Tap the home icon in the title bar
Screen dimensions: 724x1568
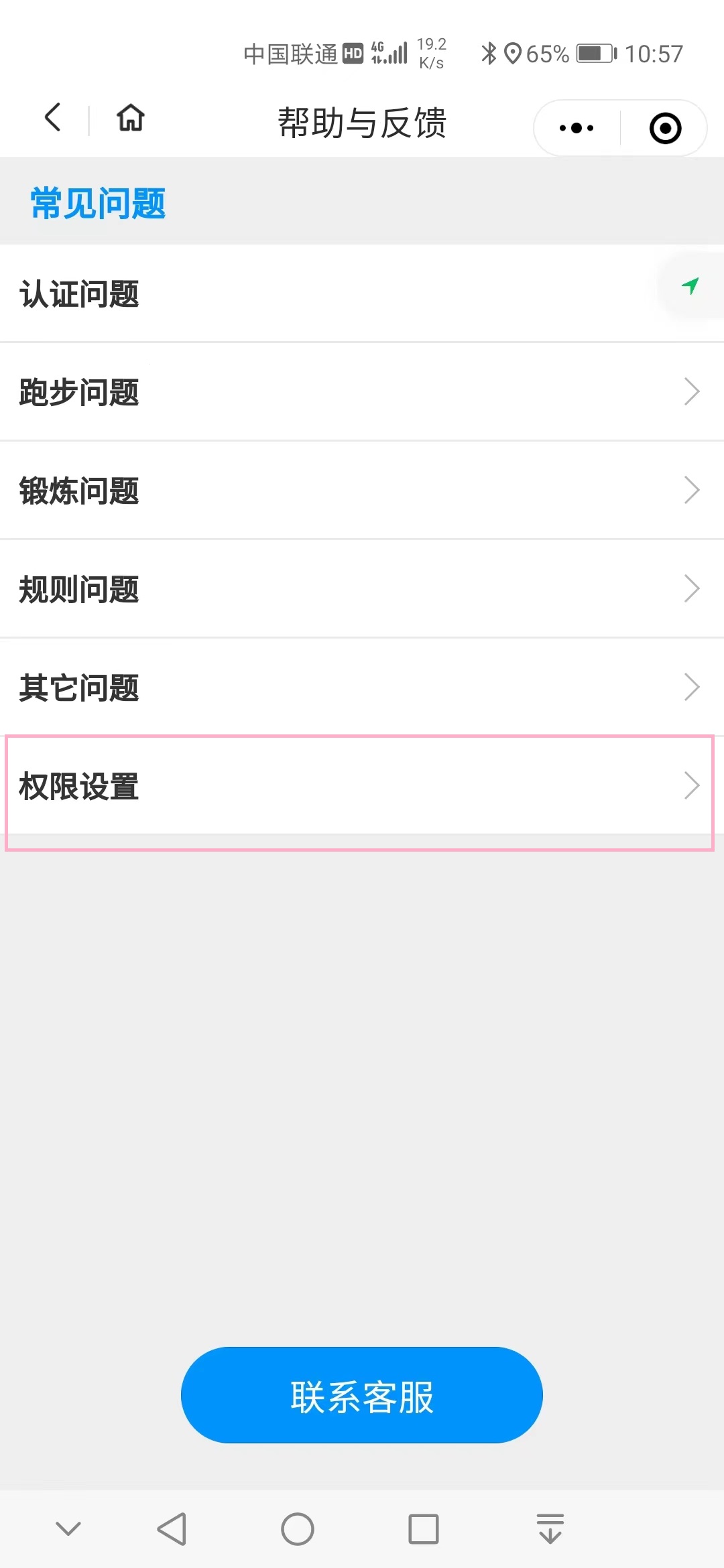[131, 118]
